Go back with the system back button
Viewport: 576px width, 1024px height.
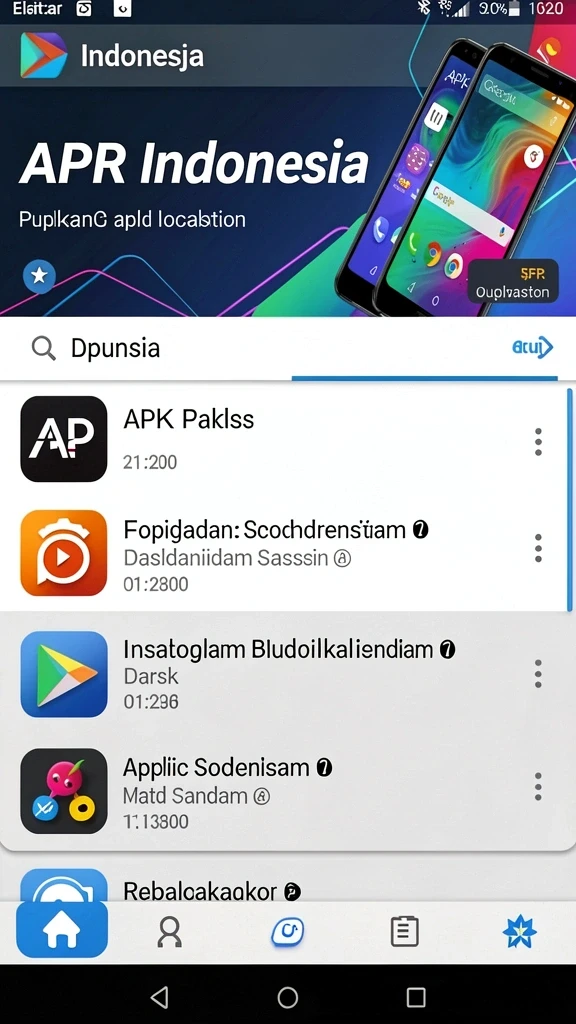(x=159, y=997)
